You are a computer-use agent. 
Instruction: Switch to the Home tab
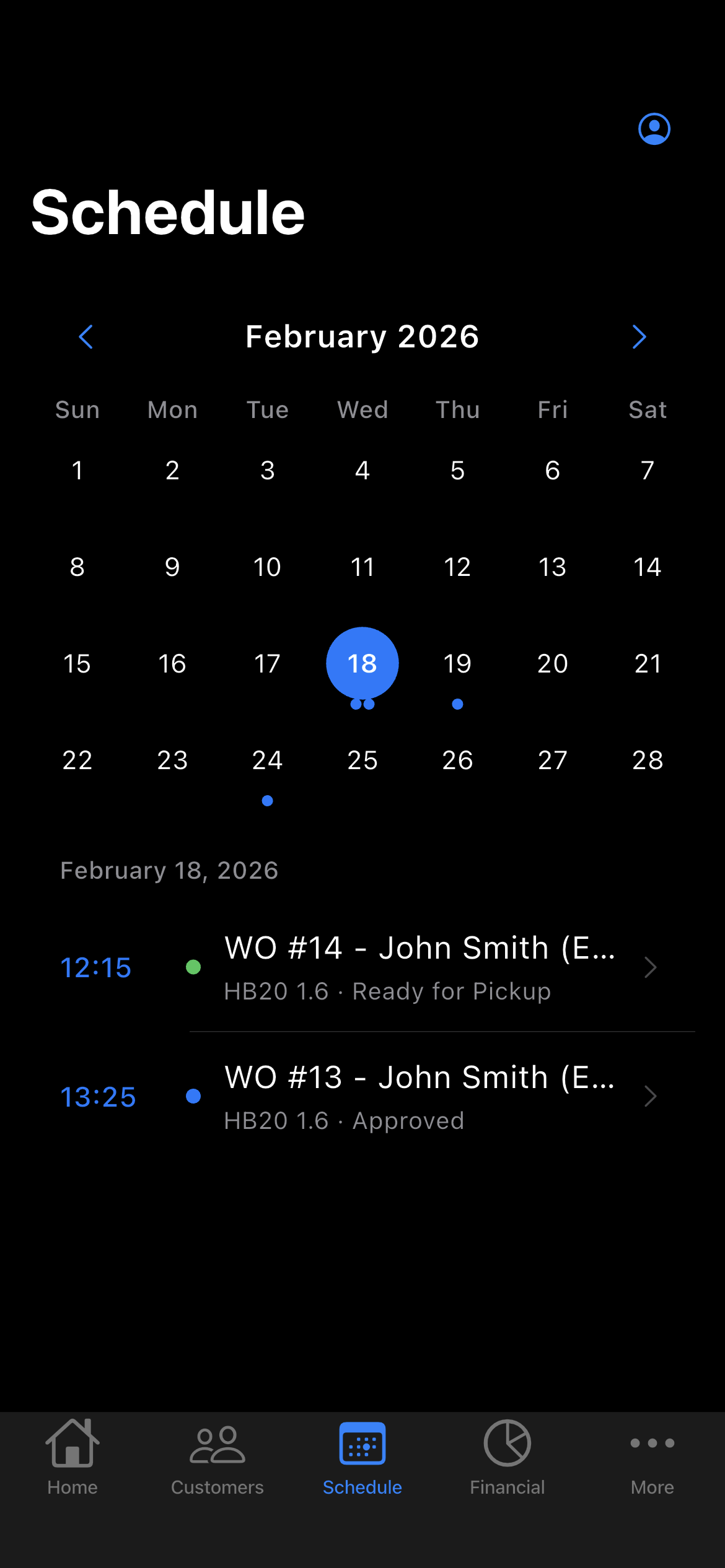click(72, 1457)
